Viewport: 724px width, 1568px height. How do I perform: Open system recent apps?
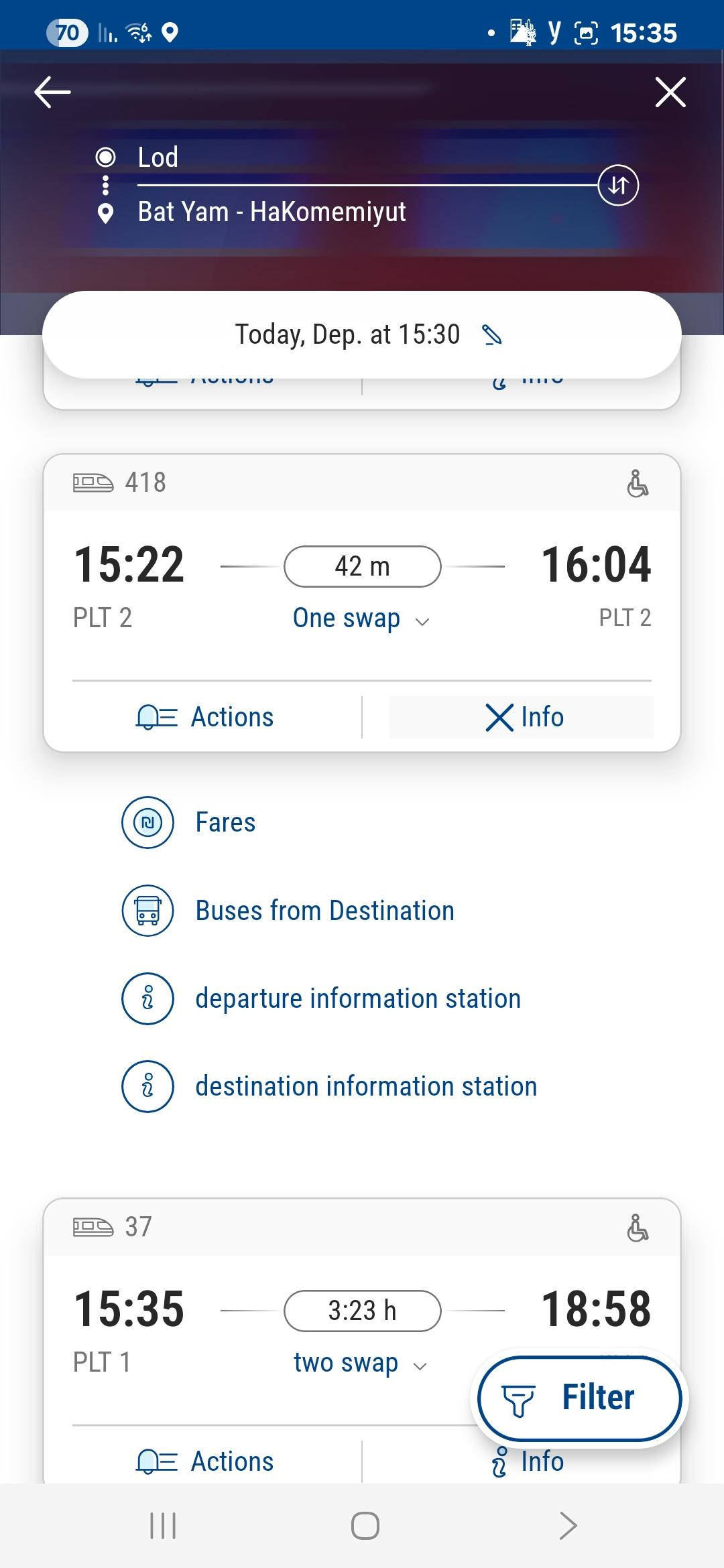(x=163, y=1526)
